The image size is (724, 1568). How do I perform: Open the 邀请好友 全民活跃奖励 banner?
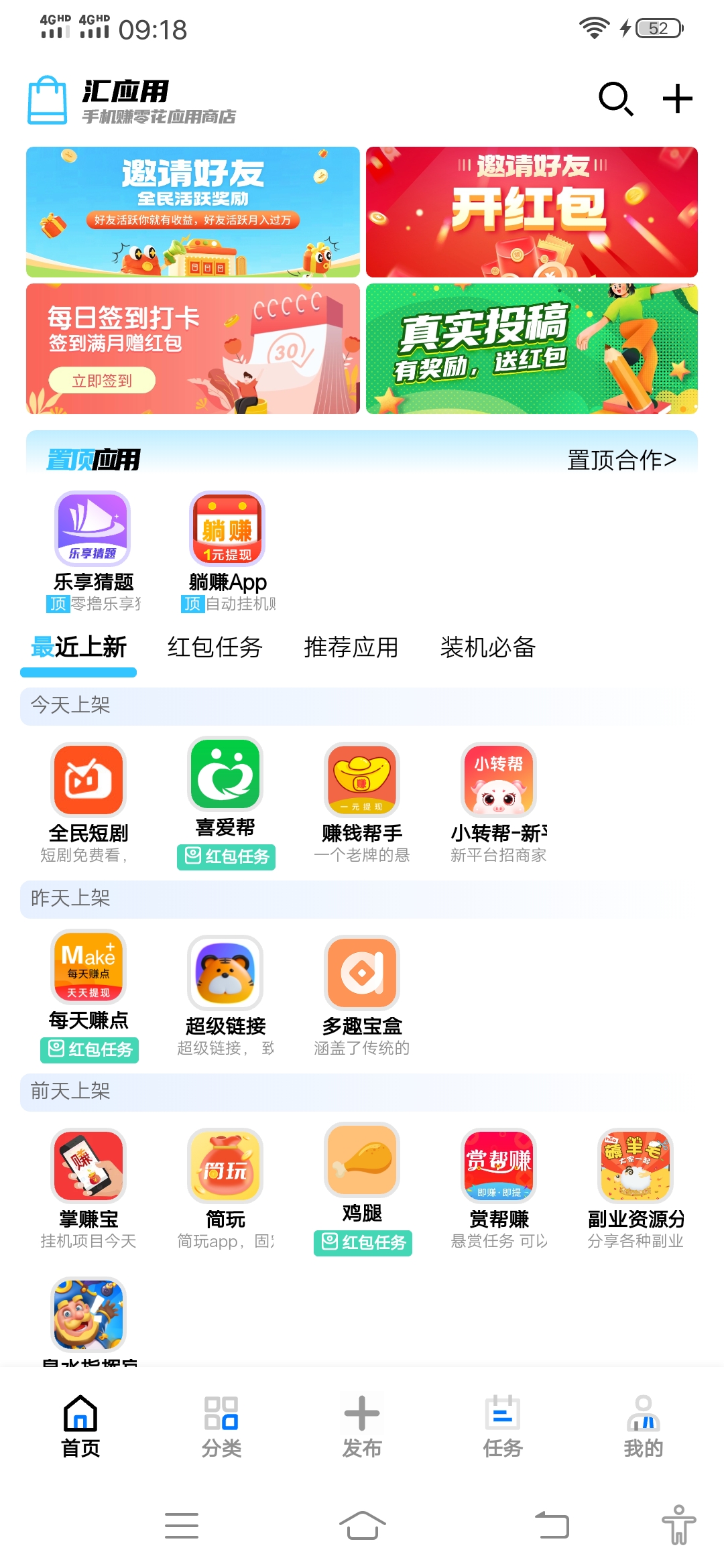pos(193,212)
